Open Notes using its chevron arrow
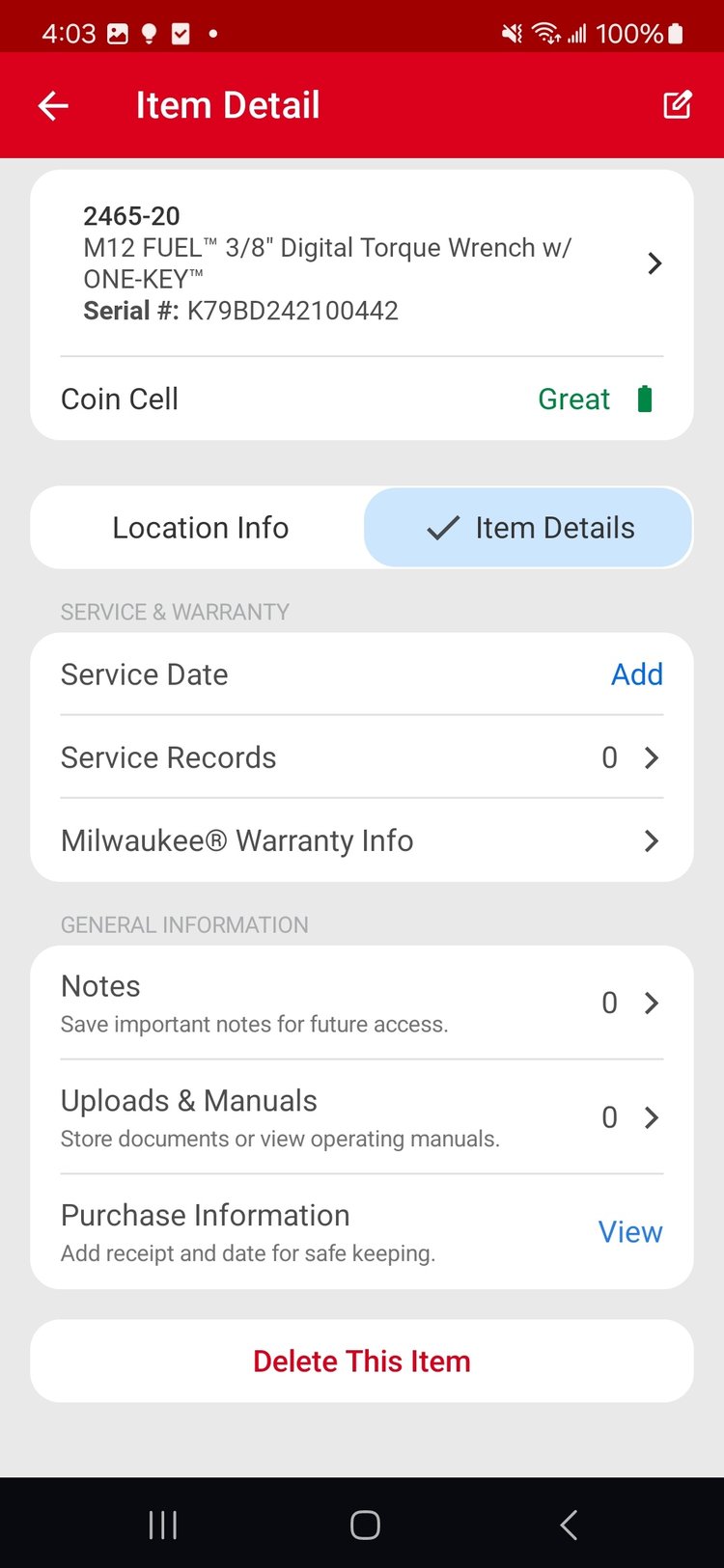The image size is (724, 1568). click(652, 1003)
